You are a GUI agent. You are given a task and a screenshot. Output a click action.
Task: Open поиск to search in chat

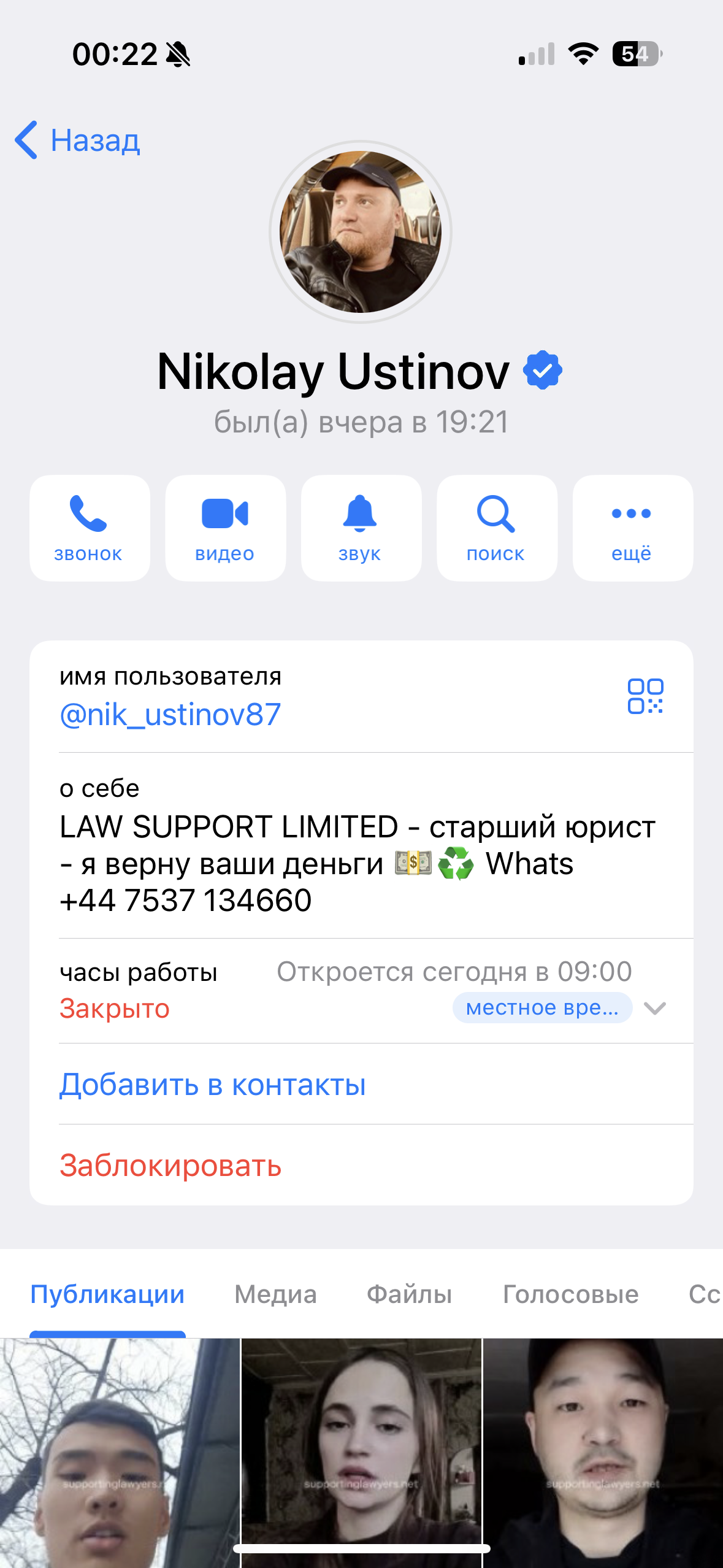click(x=496, y=528)
